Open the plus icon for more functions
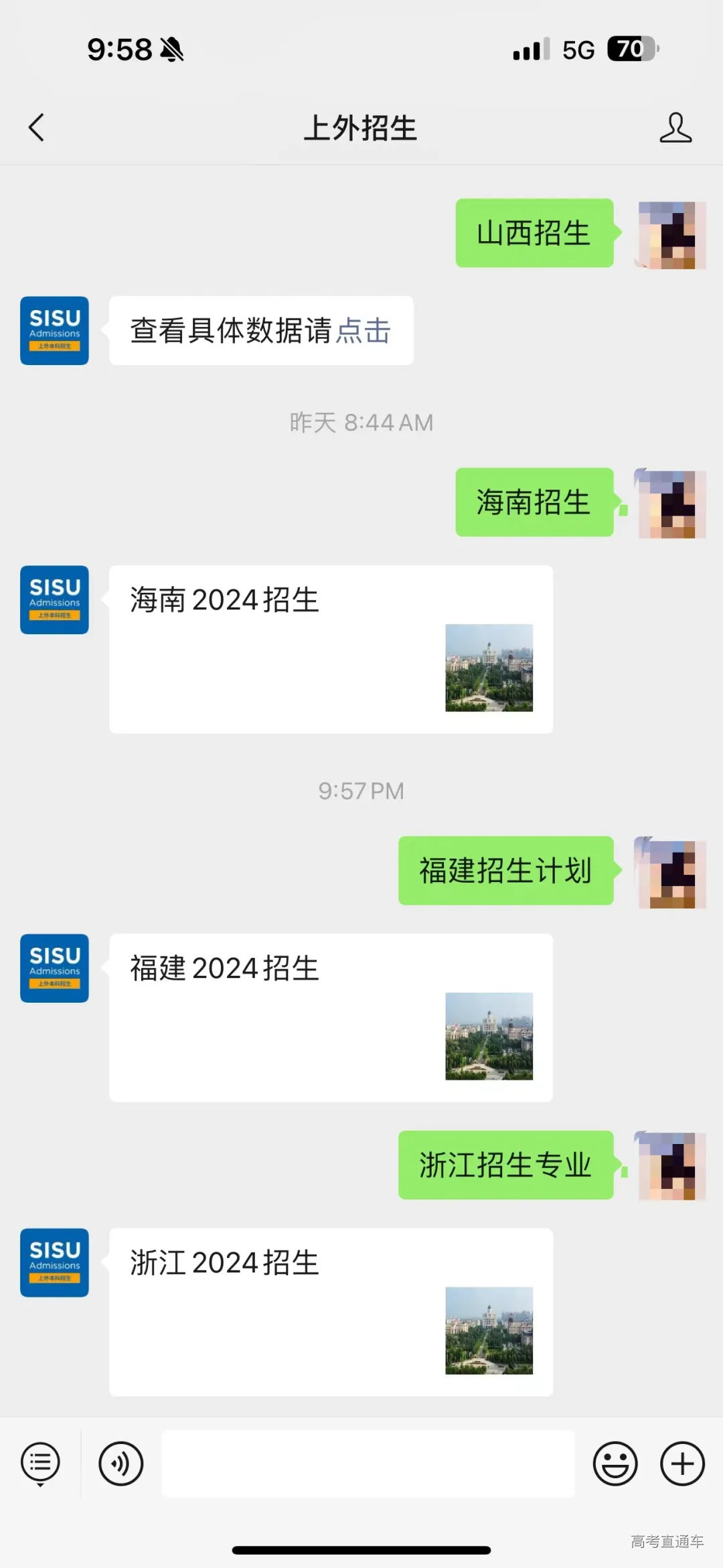Viewport: 723px width, 1568px height. tap(681, 1463)
